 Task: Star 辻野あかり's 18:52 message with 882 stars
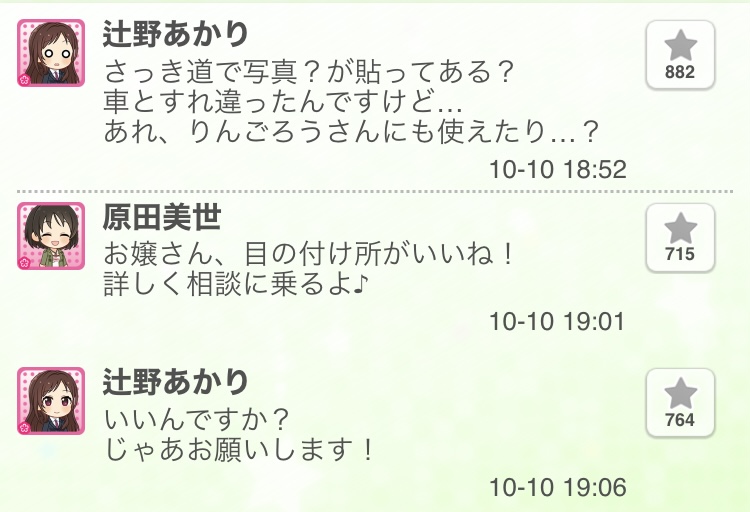[680, 54]
